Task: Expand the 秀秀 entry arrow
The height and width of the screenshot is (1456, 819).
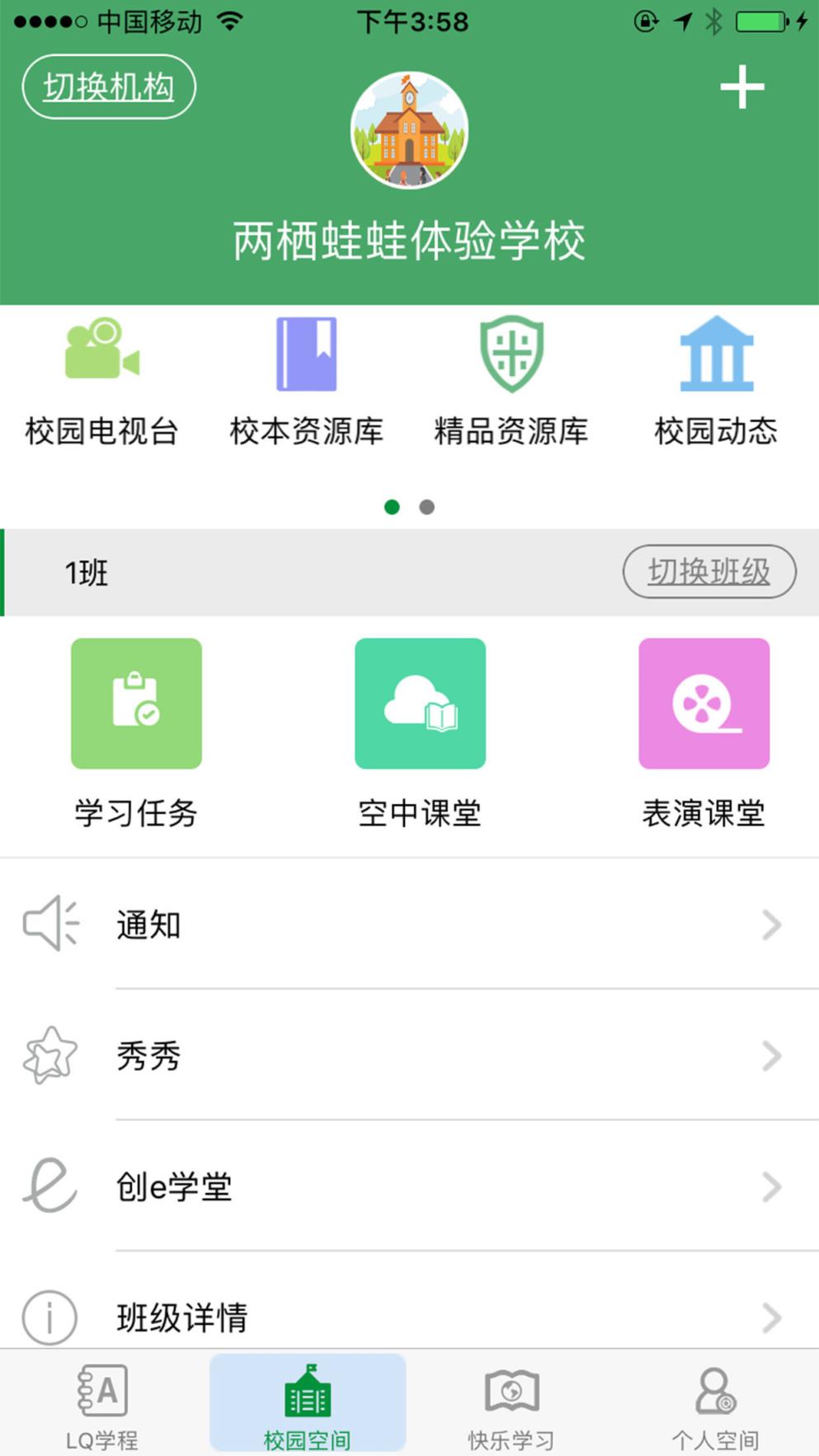Action: click(770, 1055)
